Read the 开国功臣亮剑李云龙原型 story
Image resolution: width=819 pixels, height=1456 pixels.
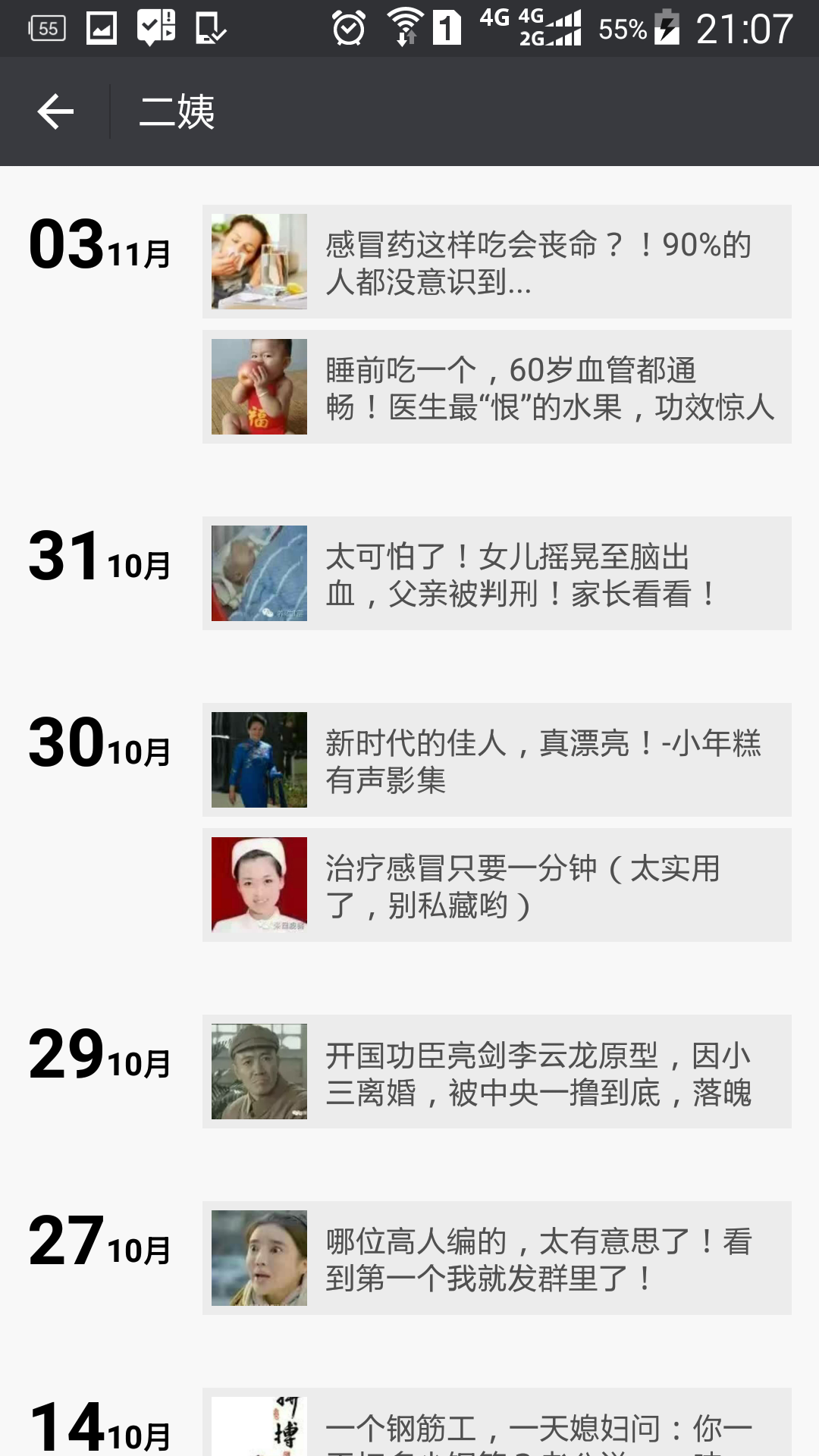[x=497, y=1072]
